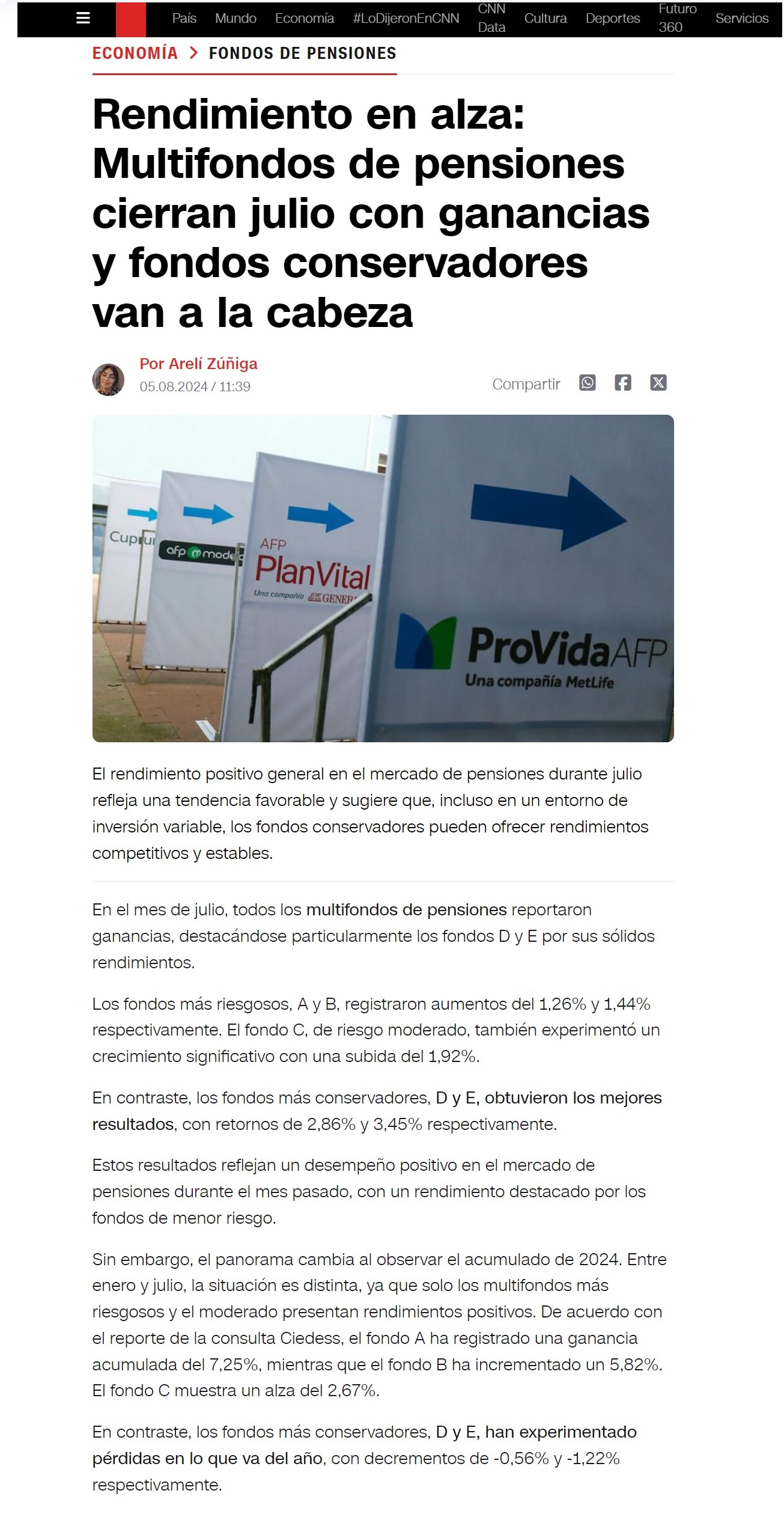Image resolution: width=784 pixels, height=1520 pixels.
Task: Open the Mundo section
Action: (236, 18)
